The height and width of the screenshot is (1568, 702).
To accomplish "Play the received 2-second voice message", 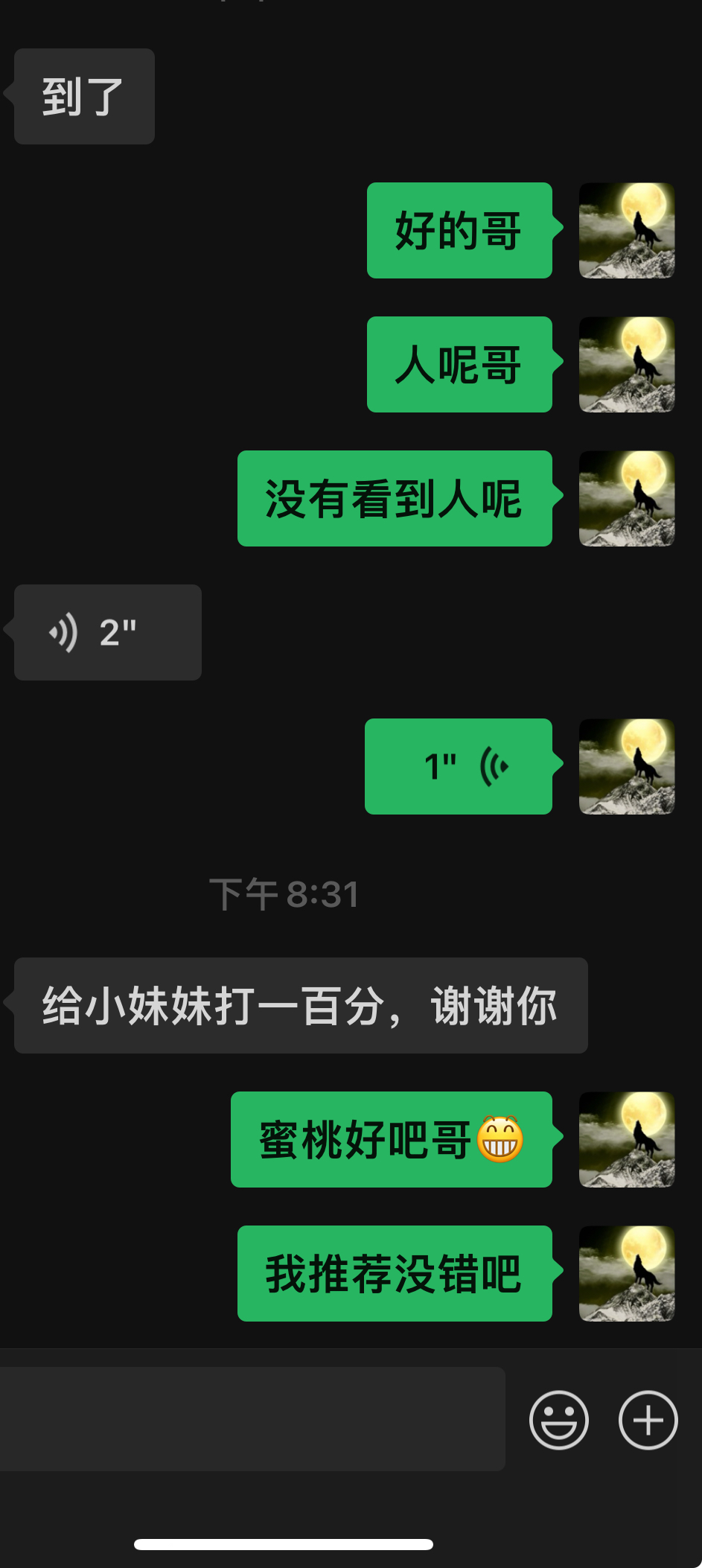I will click(107, 632).
